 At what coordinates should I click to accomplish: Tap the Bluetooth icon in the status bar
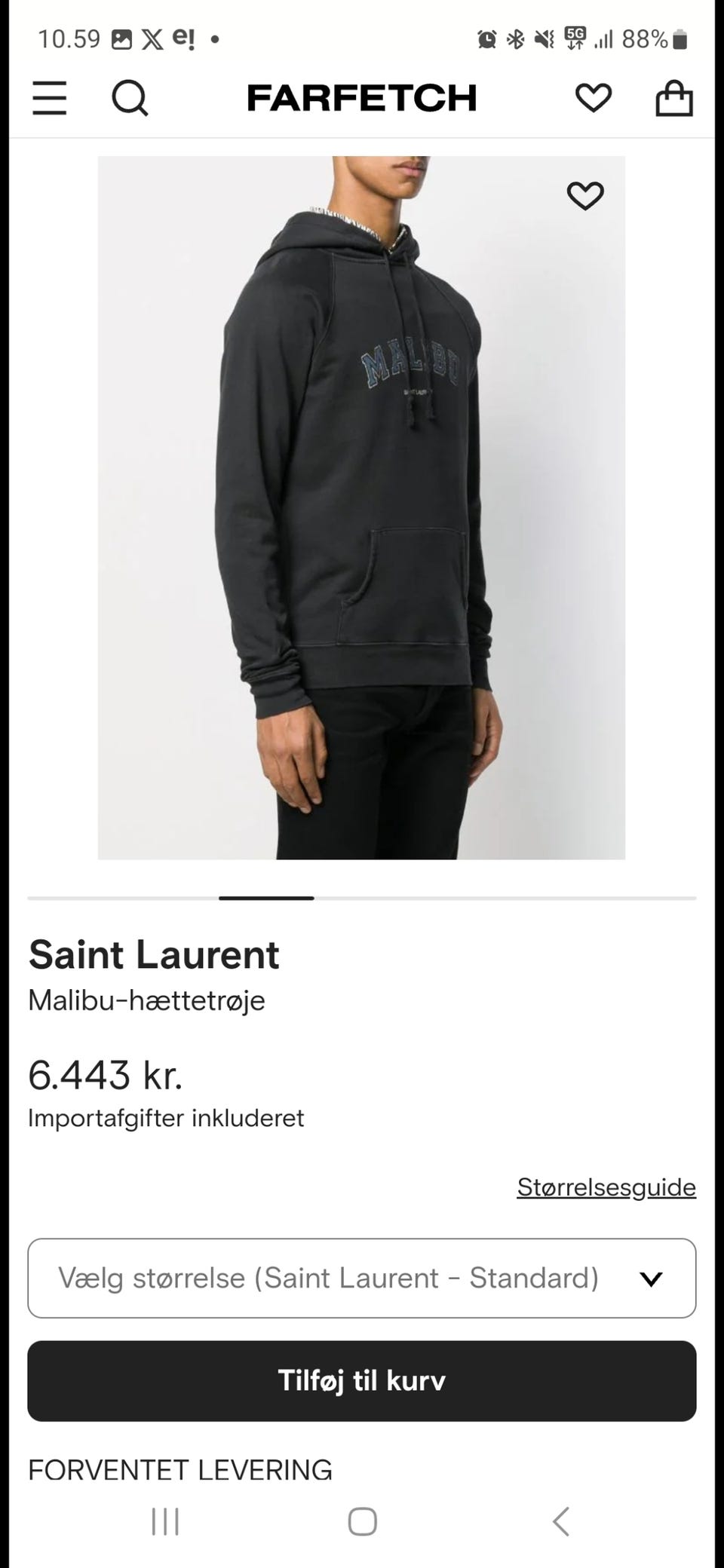pyautogui.click(x=517, y=38)
